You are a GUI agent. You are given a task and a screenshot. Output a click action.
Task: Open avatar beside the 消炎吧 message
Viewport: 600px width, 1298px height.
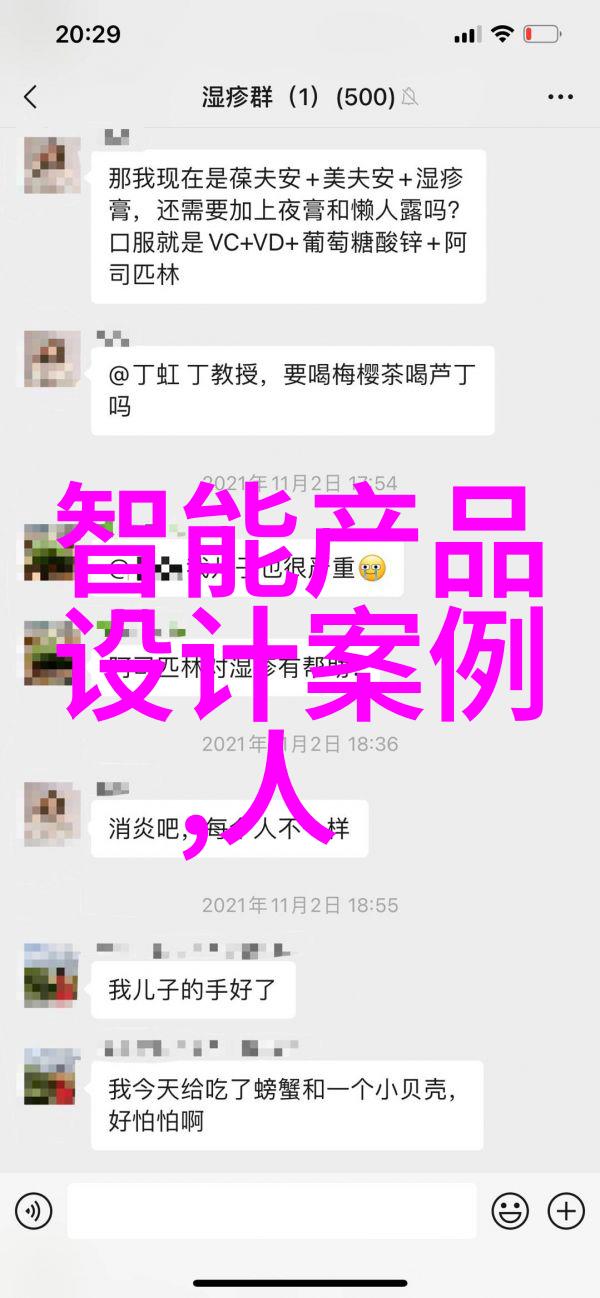(51, 812)
